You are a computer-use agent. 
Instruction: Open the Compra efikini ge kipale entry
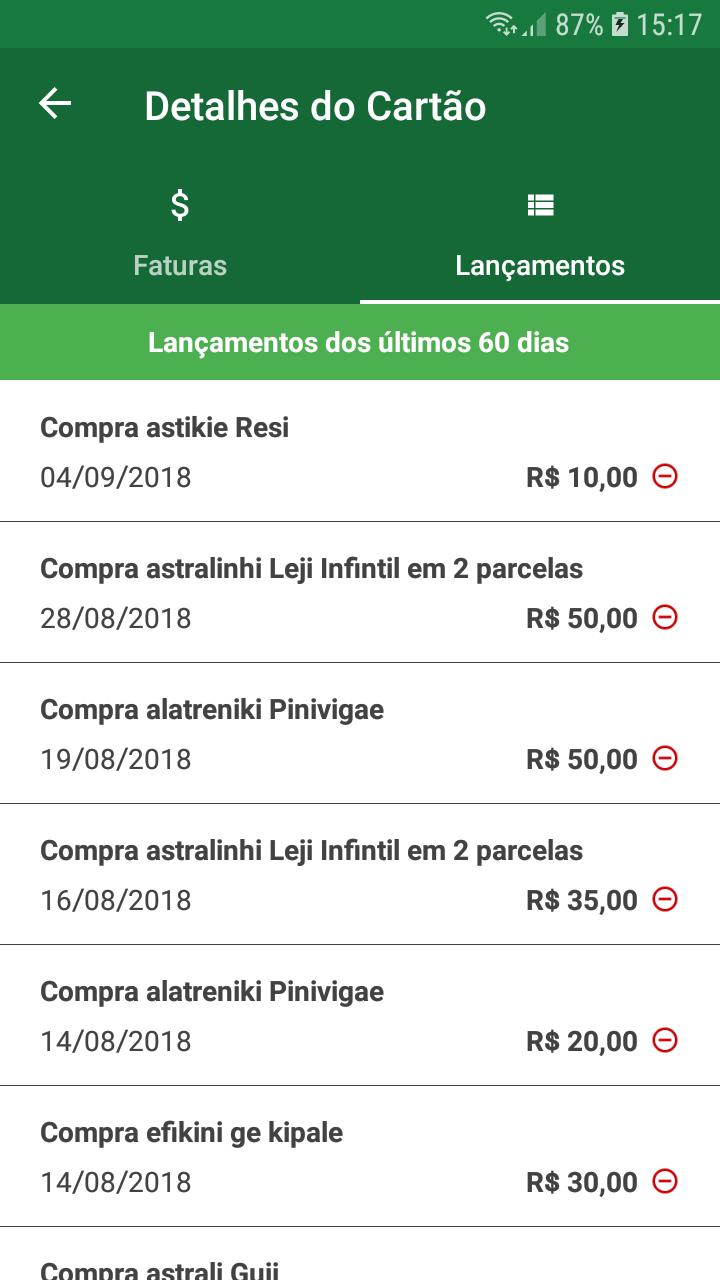tap(360, 1156)
